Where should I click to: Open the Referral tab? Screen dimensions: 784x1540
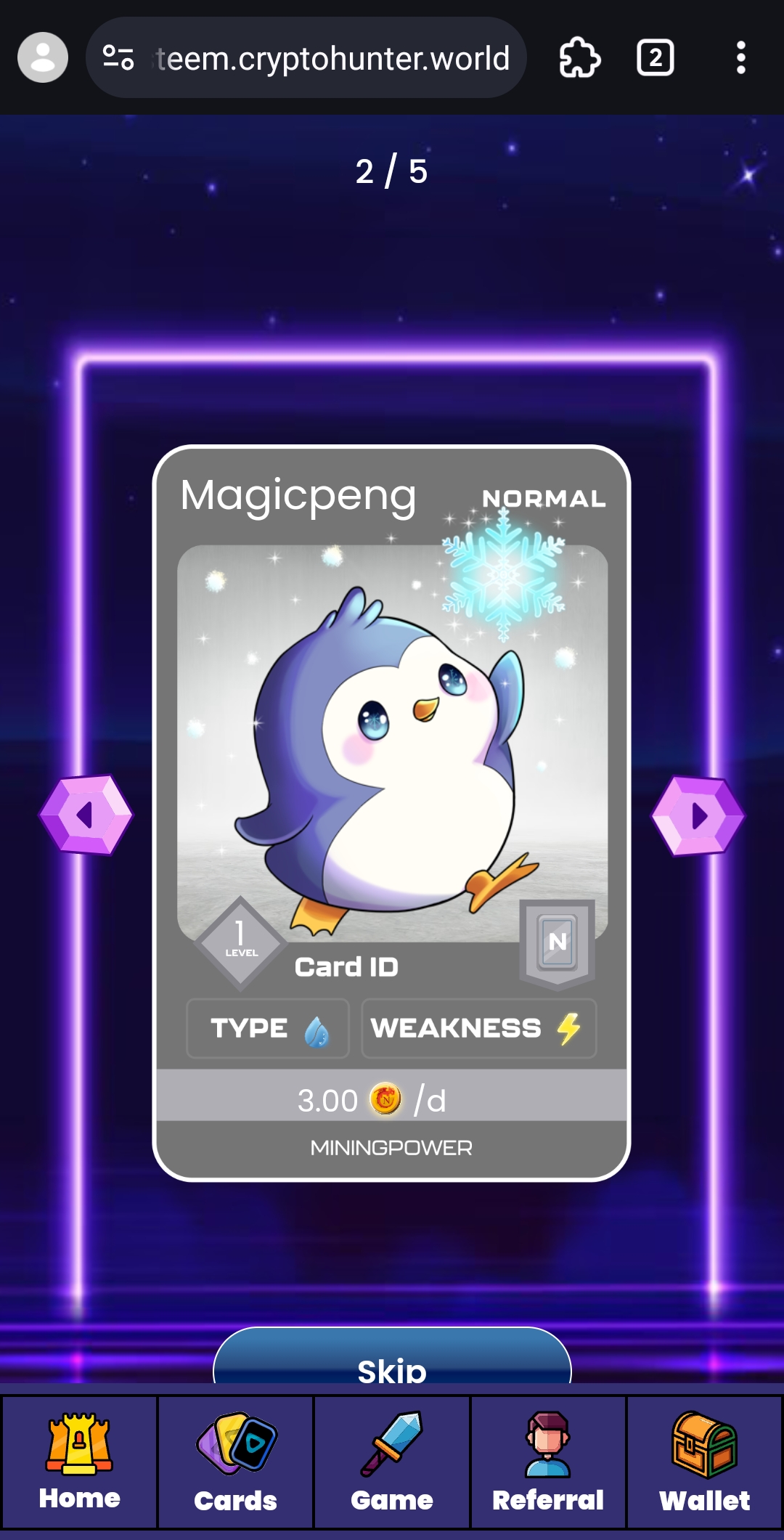click(x=548, y=1462)
